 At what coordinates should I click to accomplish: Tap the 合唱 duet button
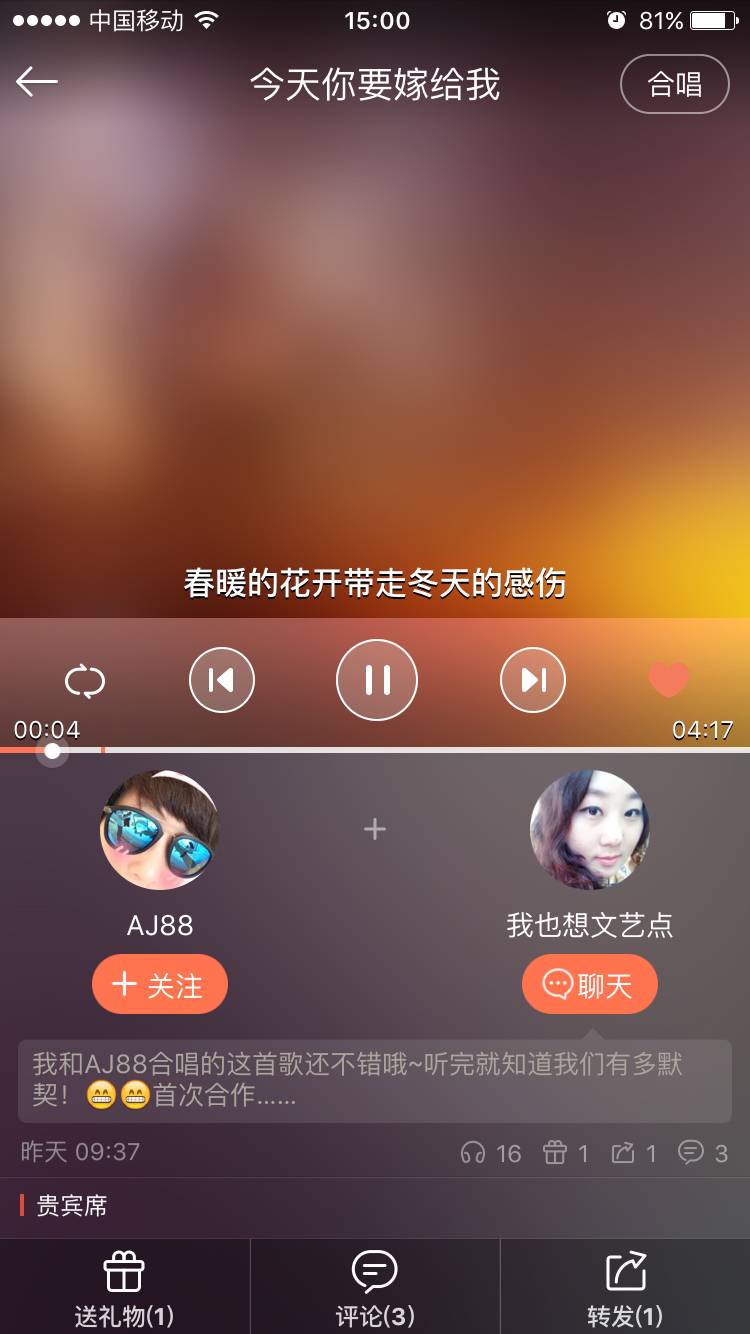pyautogui.click(x=675, y=84)
